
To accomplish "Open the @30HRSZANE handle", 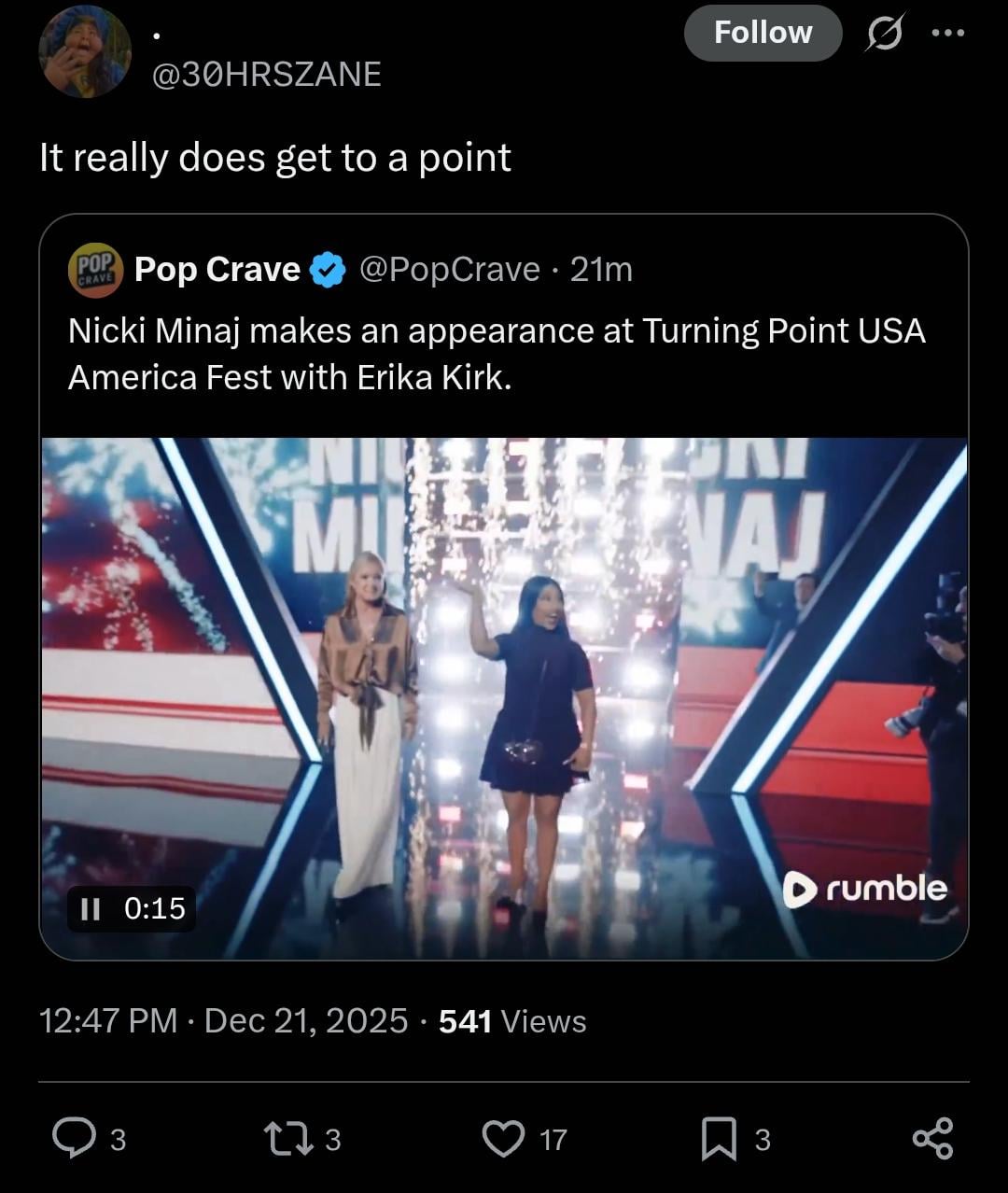I will (x=267, y=74).
